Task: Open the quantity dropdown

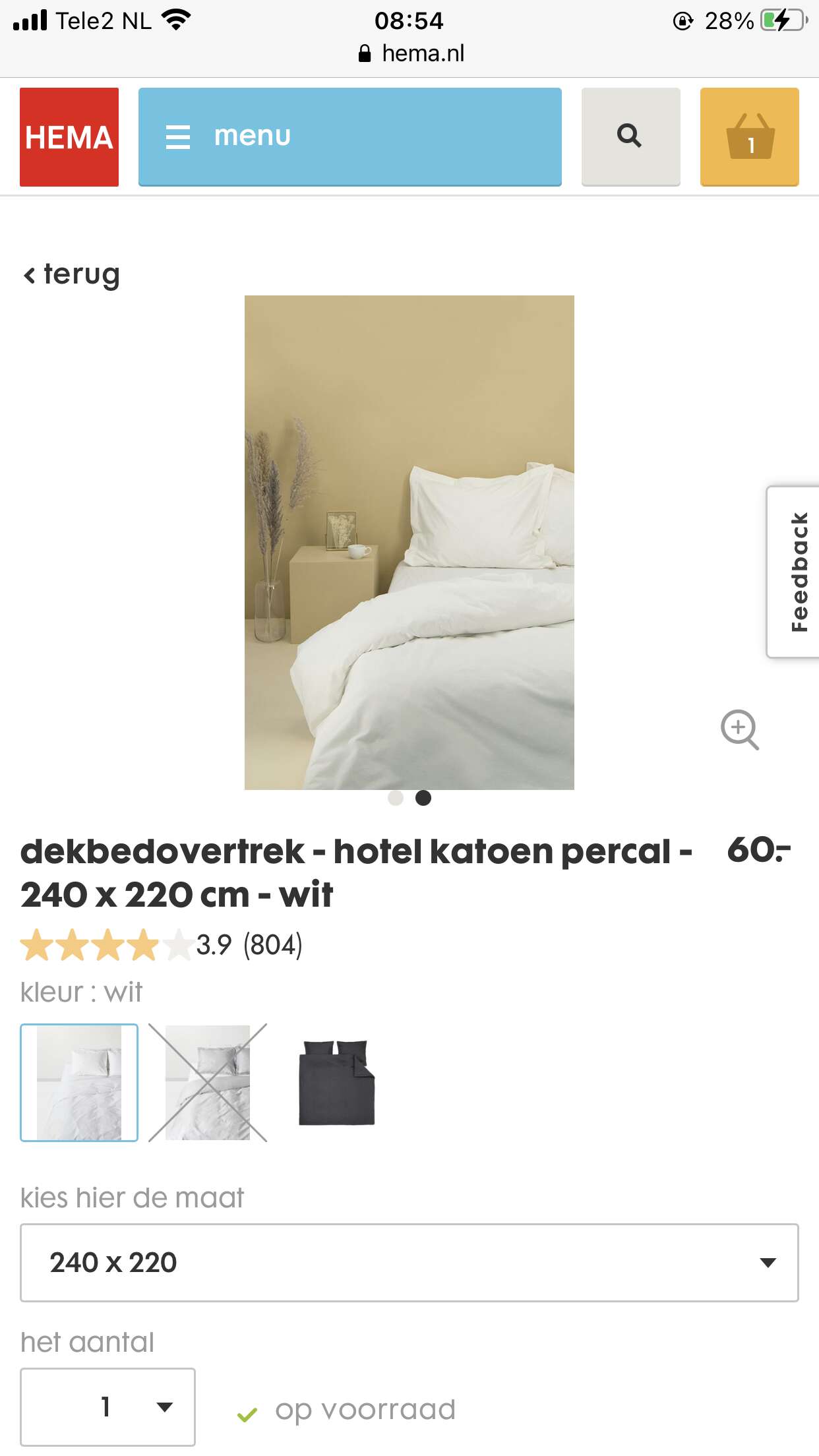Action: (107, 1407)
